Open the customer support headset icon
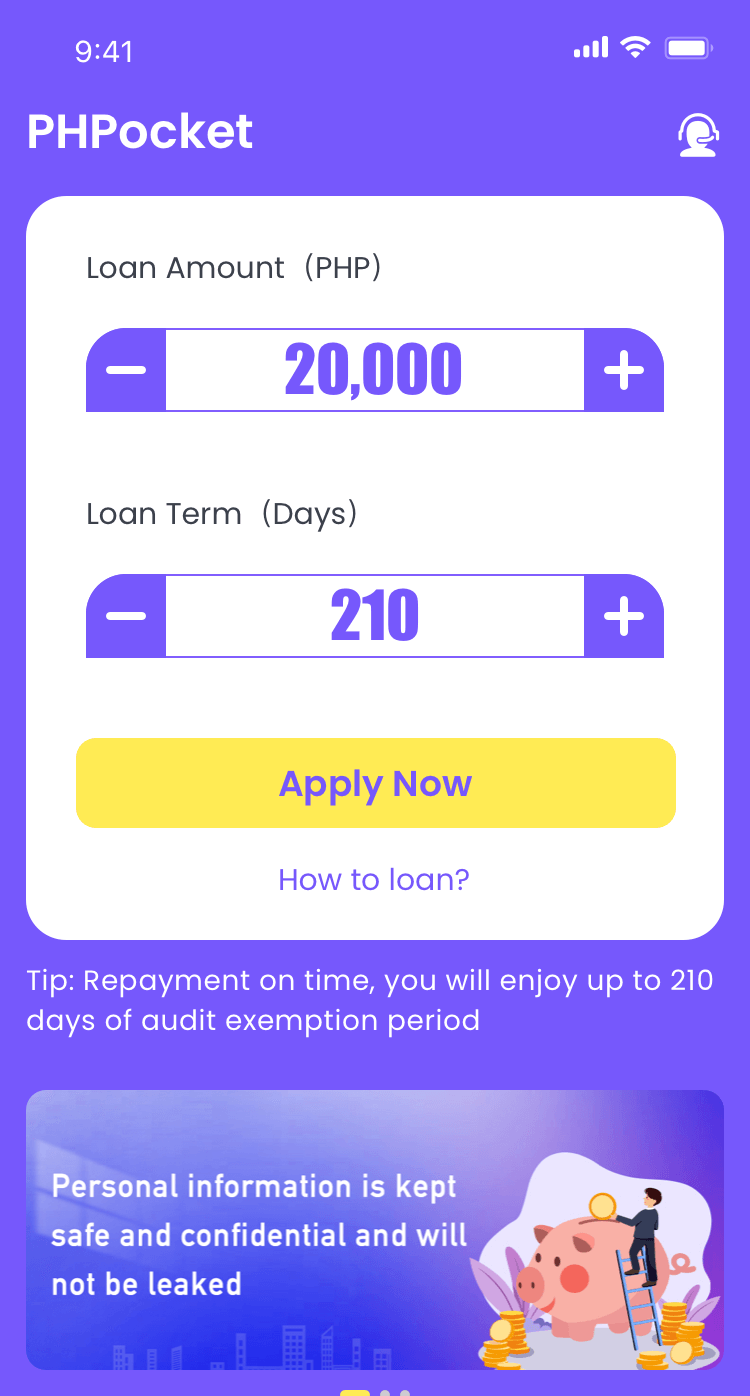Screen dimensions: 750x1396 [x=697, y=135]
